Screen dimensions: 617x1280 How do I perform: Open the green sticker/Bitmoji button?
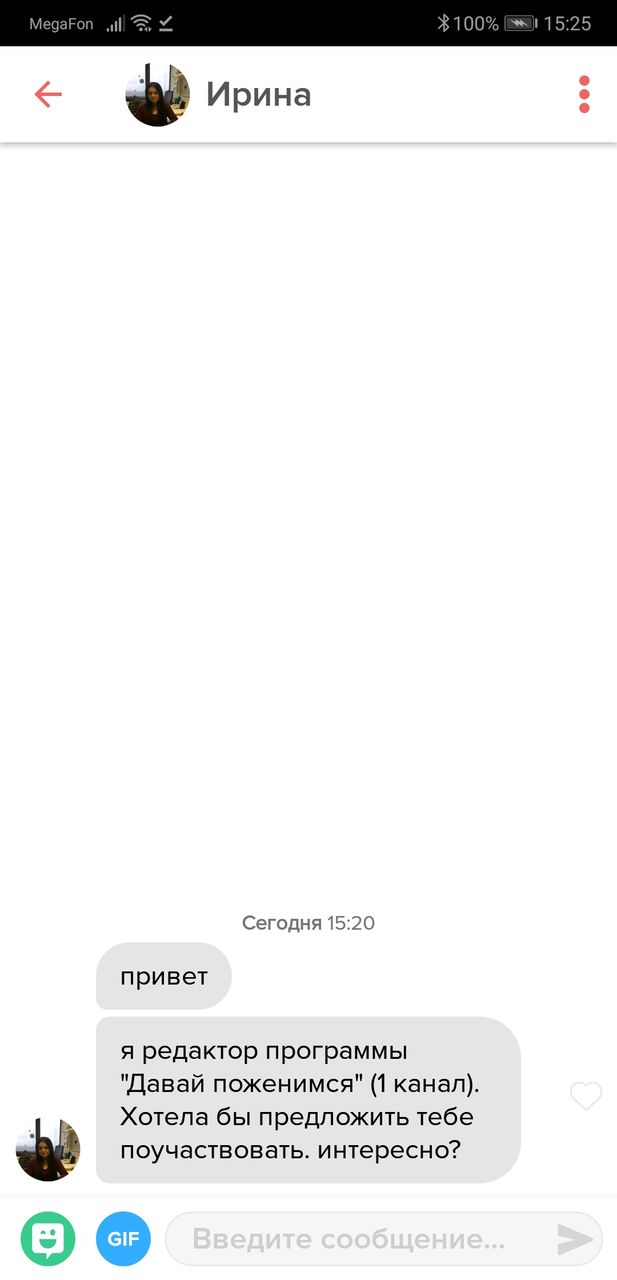[48, 1239]
